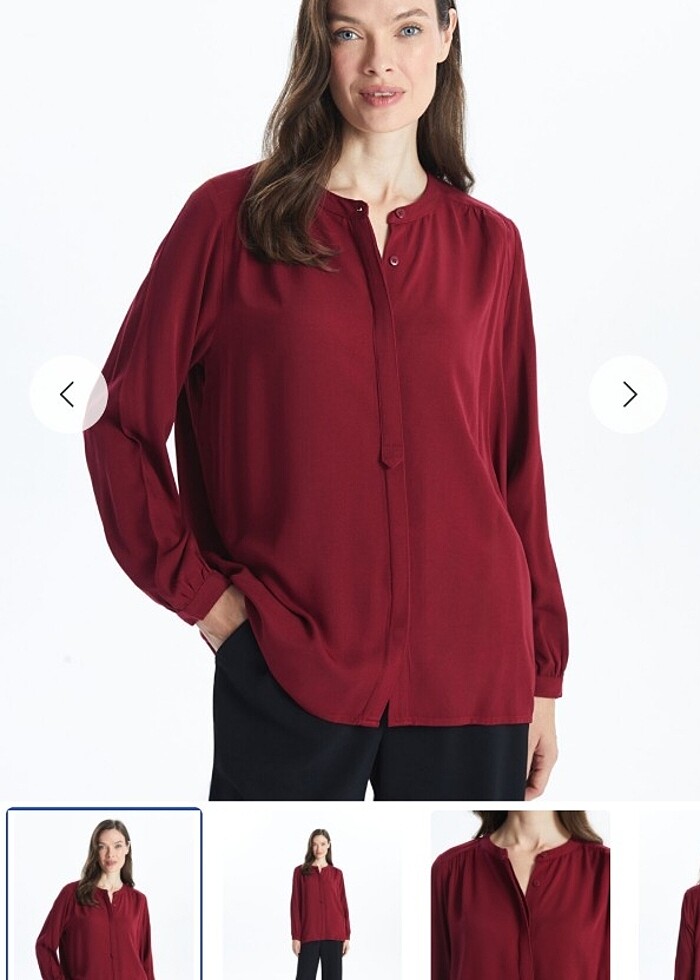Open the partially visible last thumbnail
Image resolution: width=700 pixels, height=980 pixels.
pyautogui.click(x=687, y=894)
